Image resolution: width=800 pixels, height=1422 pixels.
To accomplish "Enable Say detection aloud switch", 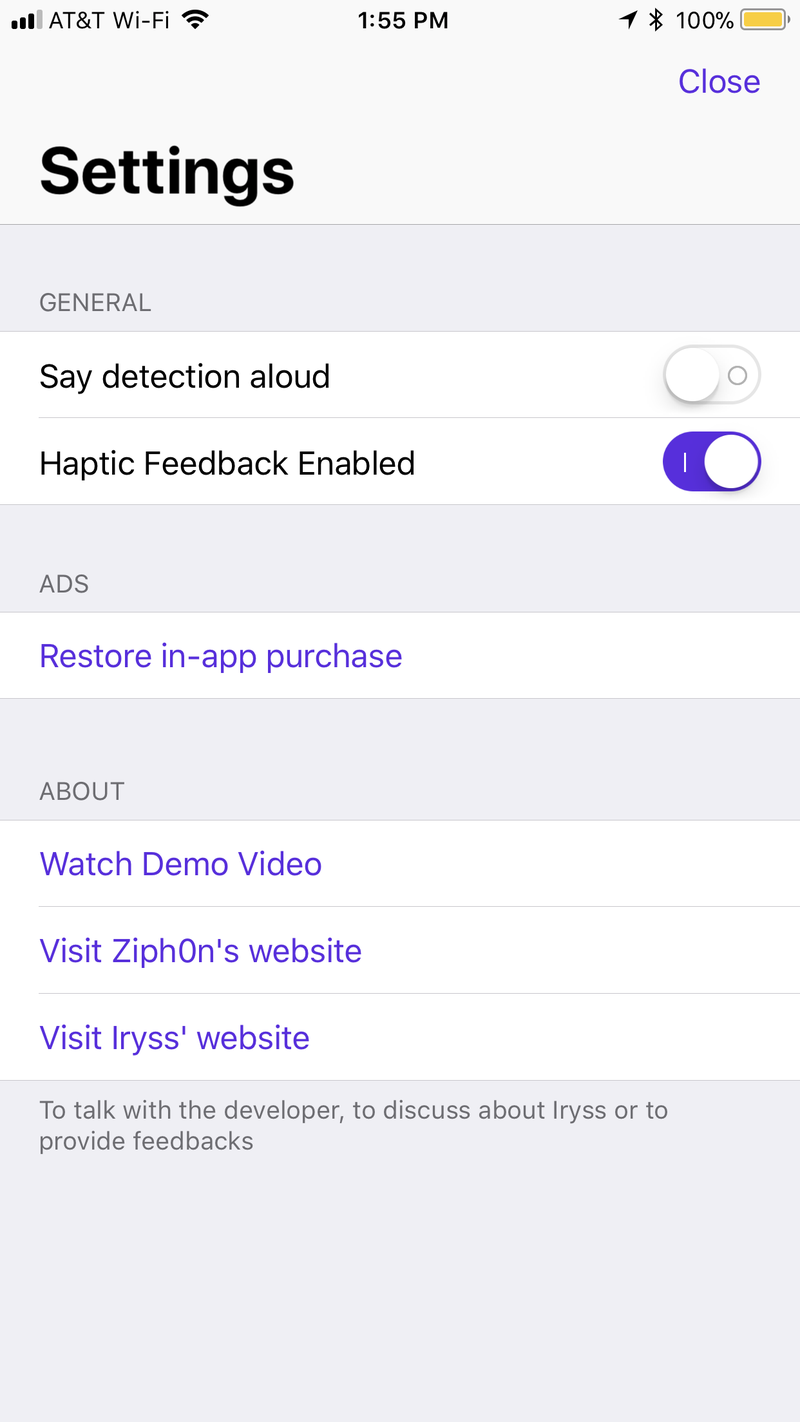I will tap(711, 376).
